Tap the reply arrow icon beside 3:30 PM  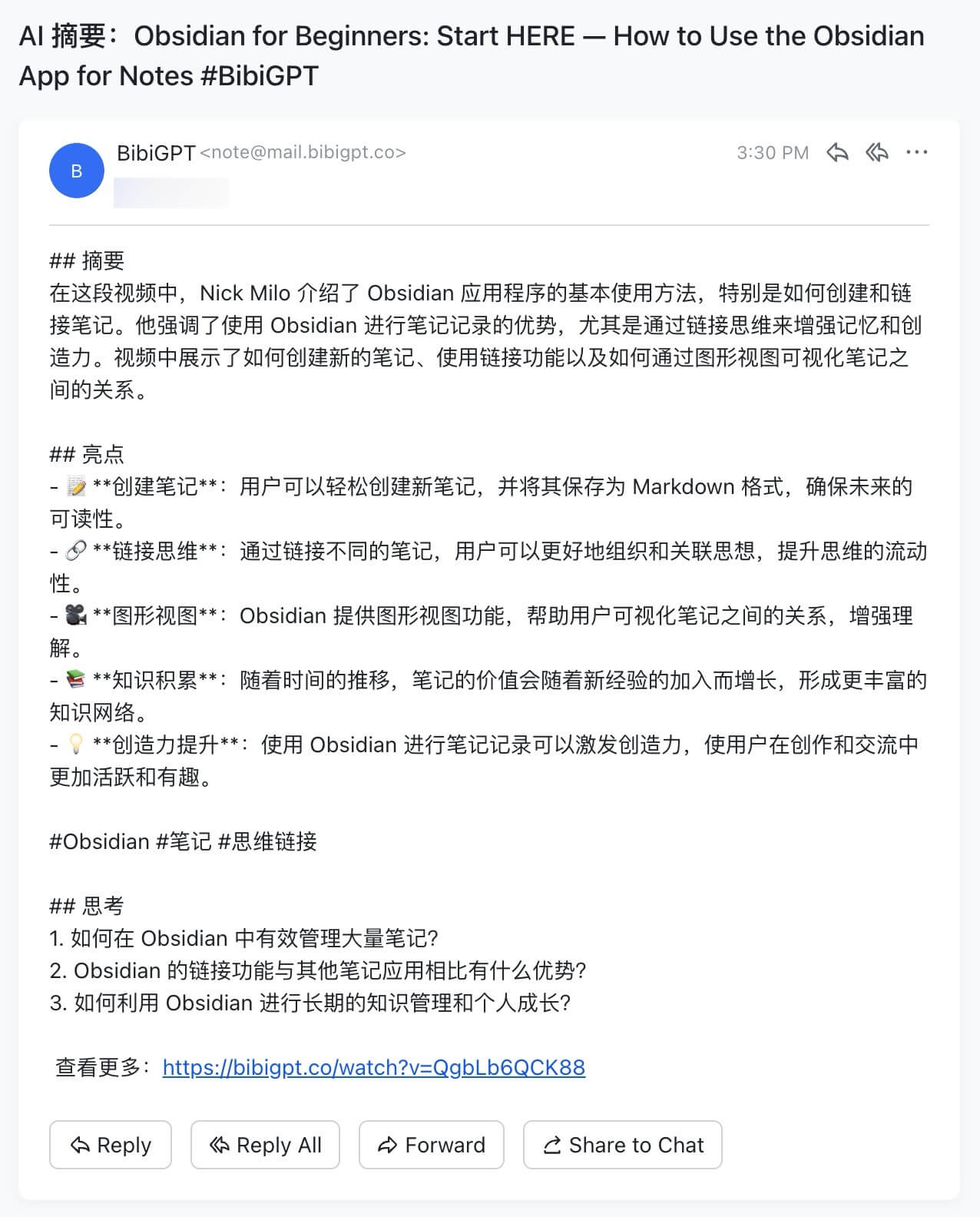pyautogui.click(x=837, y=152)
